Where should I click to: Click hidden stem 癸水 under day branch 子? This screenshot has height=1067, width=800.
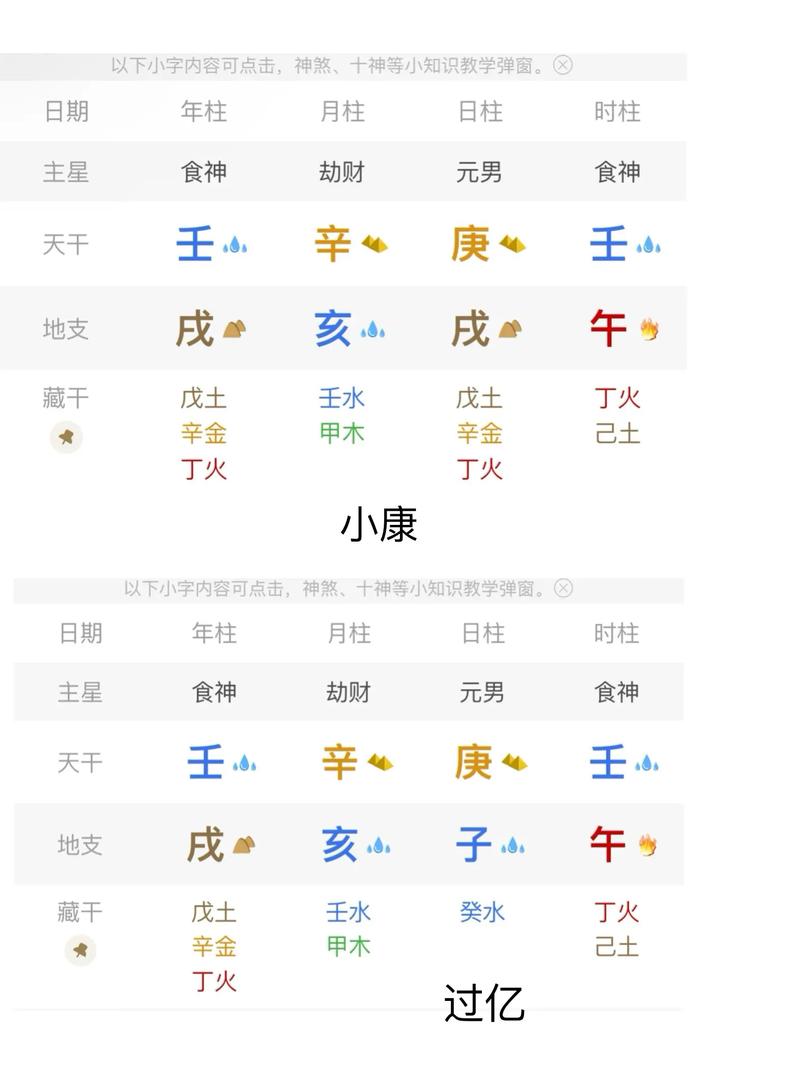(x=483, y=913)
